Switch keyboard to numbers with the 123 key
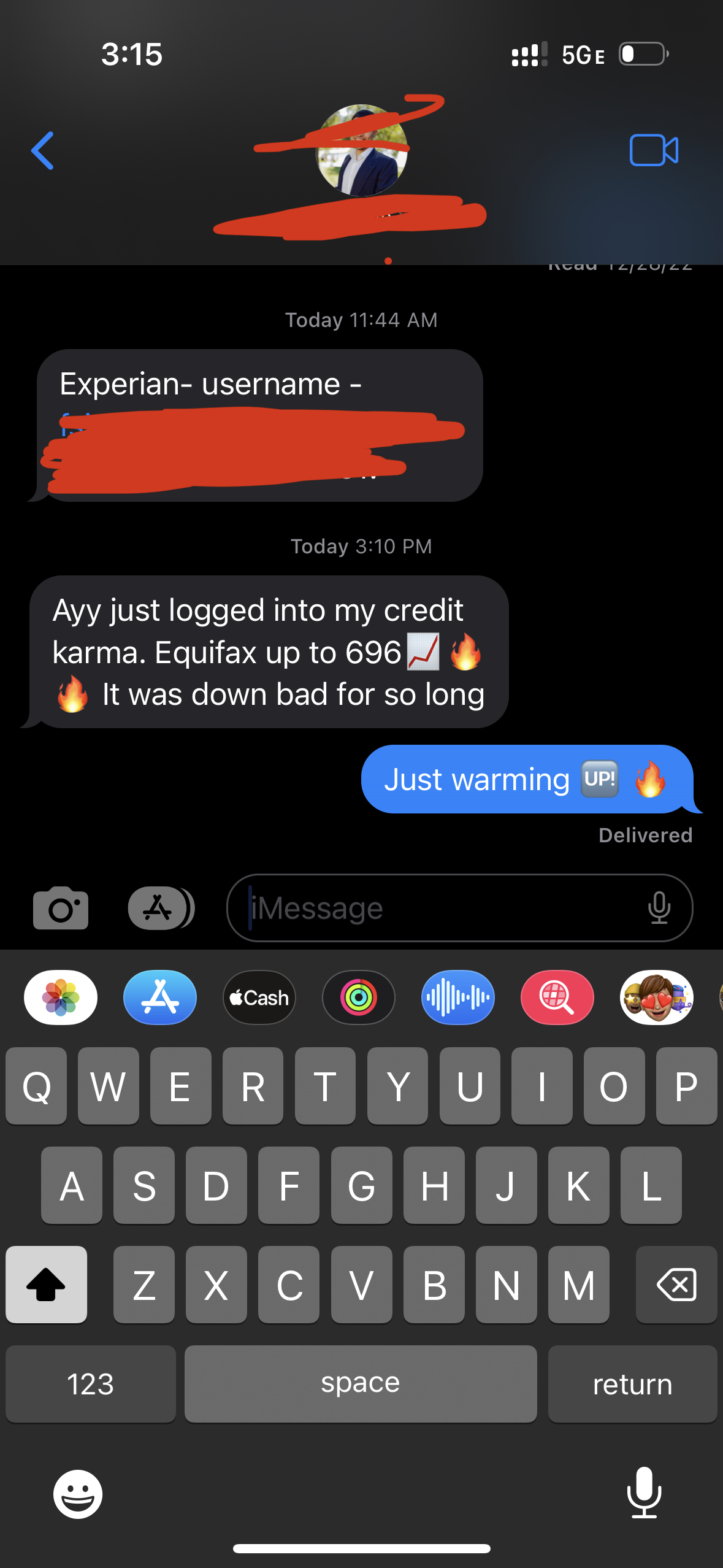 click(x=91, y=1384)
